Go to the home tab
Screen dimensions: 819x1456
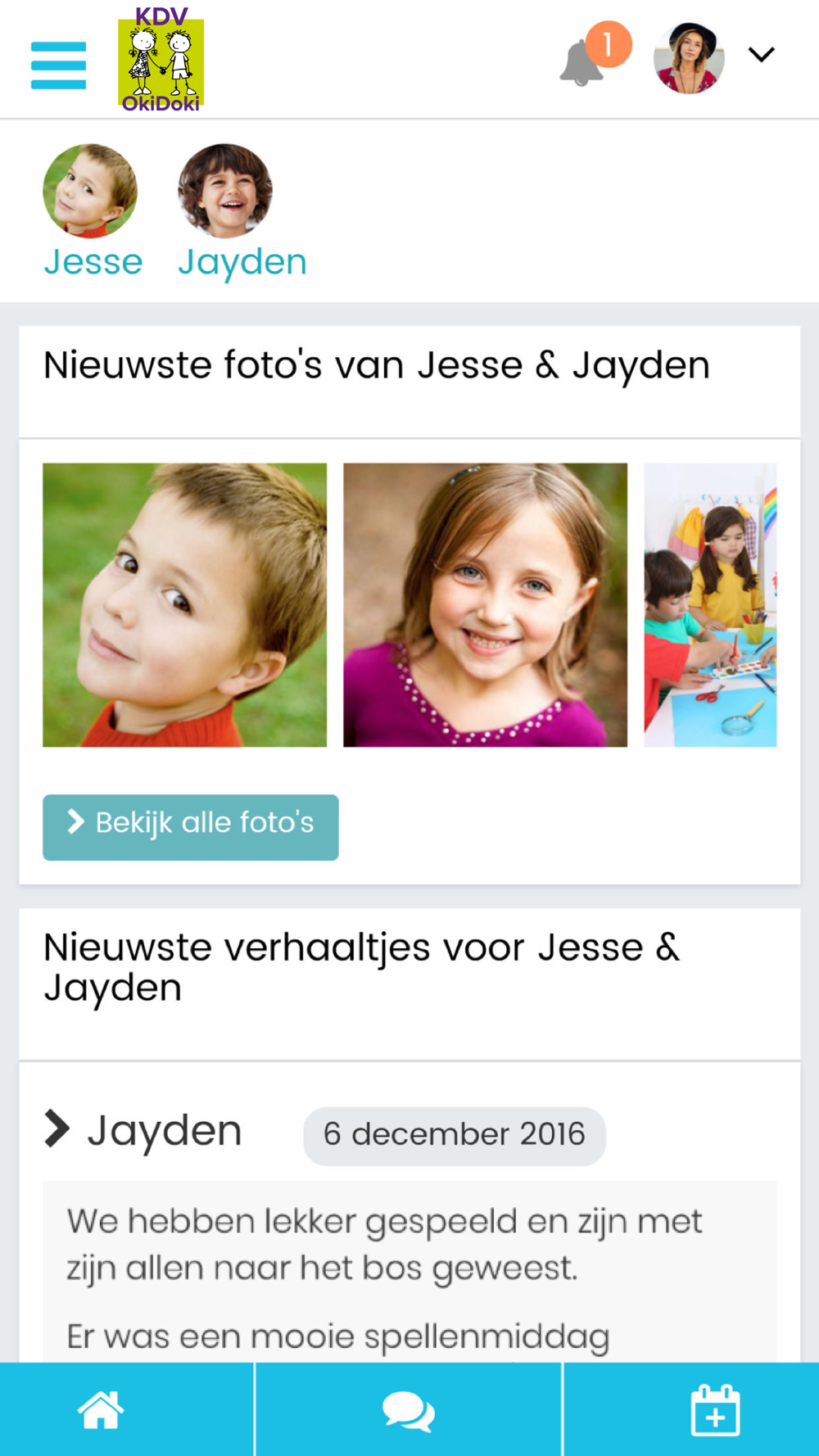point(101,1409)
